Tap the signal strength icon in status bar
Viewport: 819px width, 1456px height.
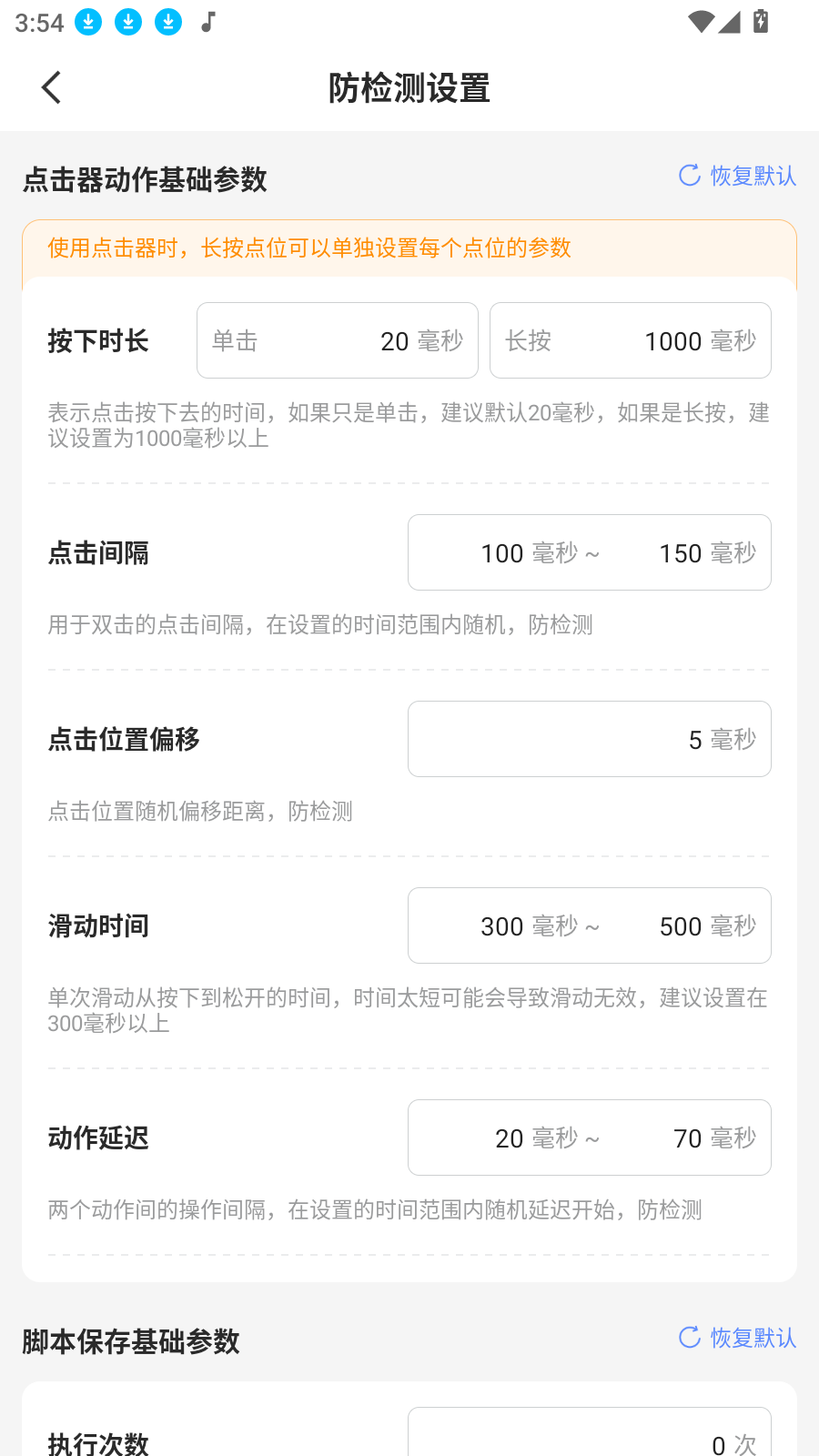pyautogui.click(x=731, y=22)
